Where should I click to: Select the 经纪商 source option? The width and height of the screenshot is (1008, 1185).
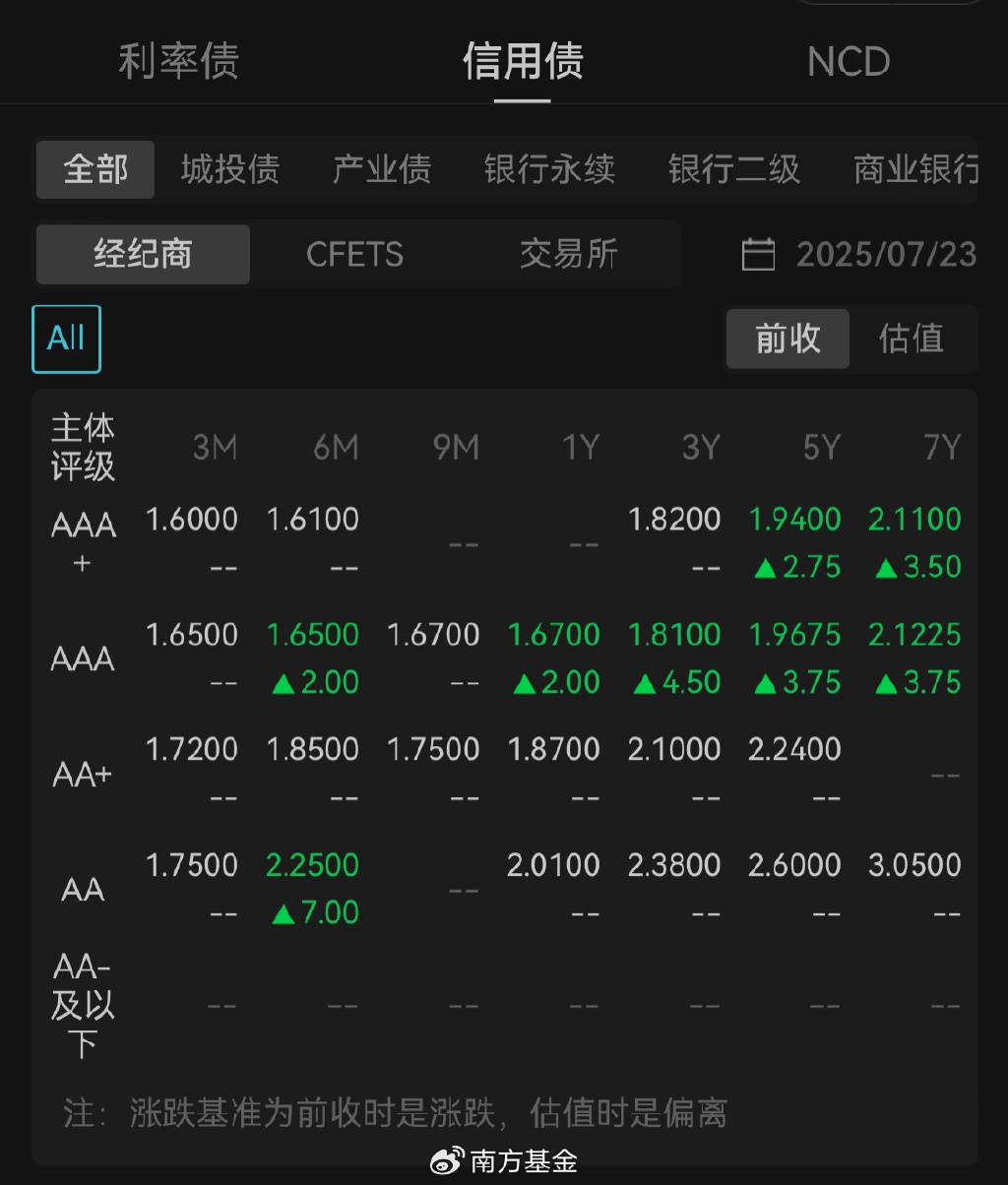[x=142, y=254]
